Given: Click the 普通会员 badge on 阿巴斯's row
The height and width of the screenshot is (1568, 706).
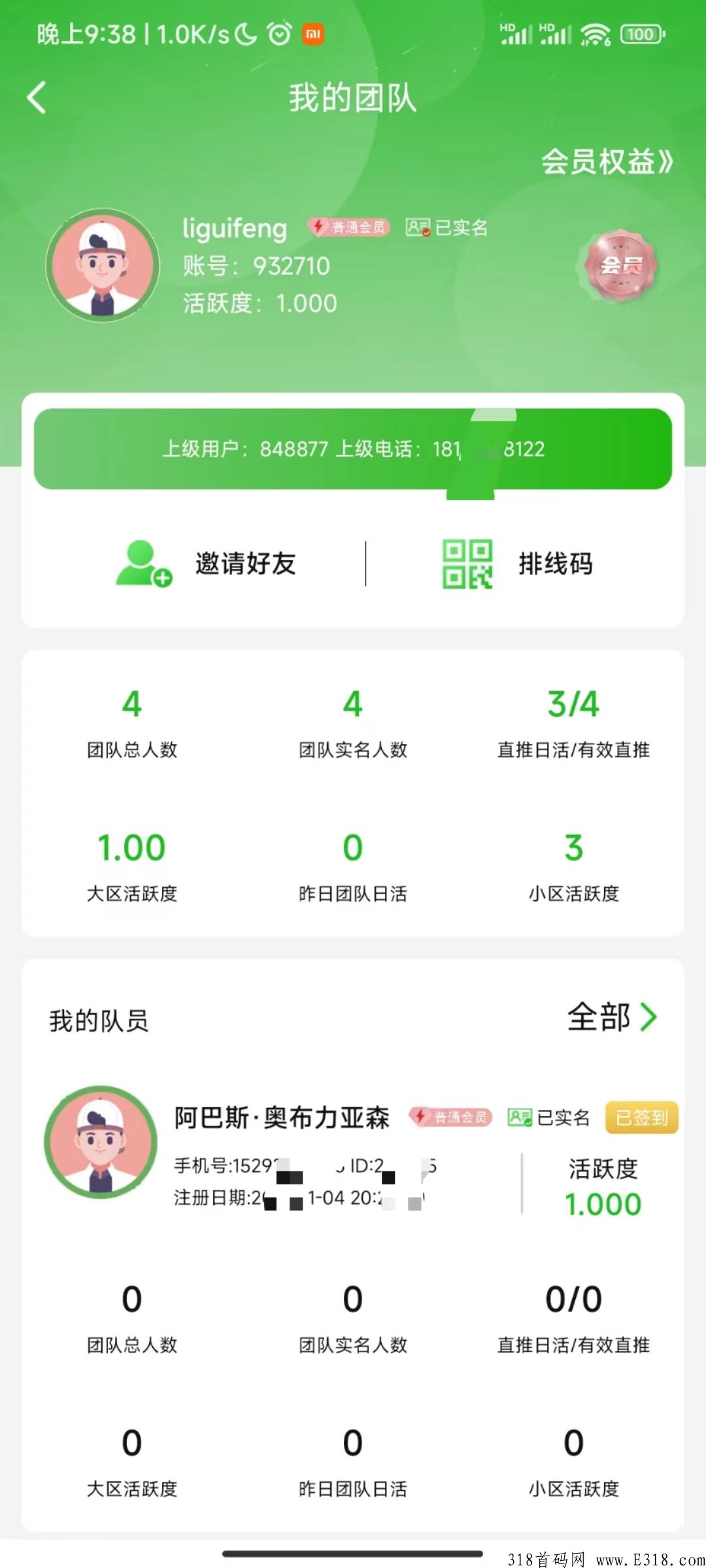Looking at the screenshot, I should point(451,1117).
